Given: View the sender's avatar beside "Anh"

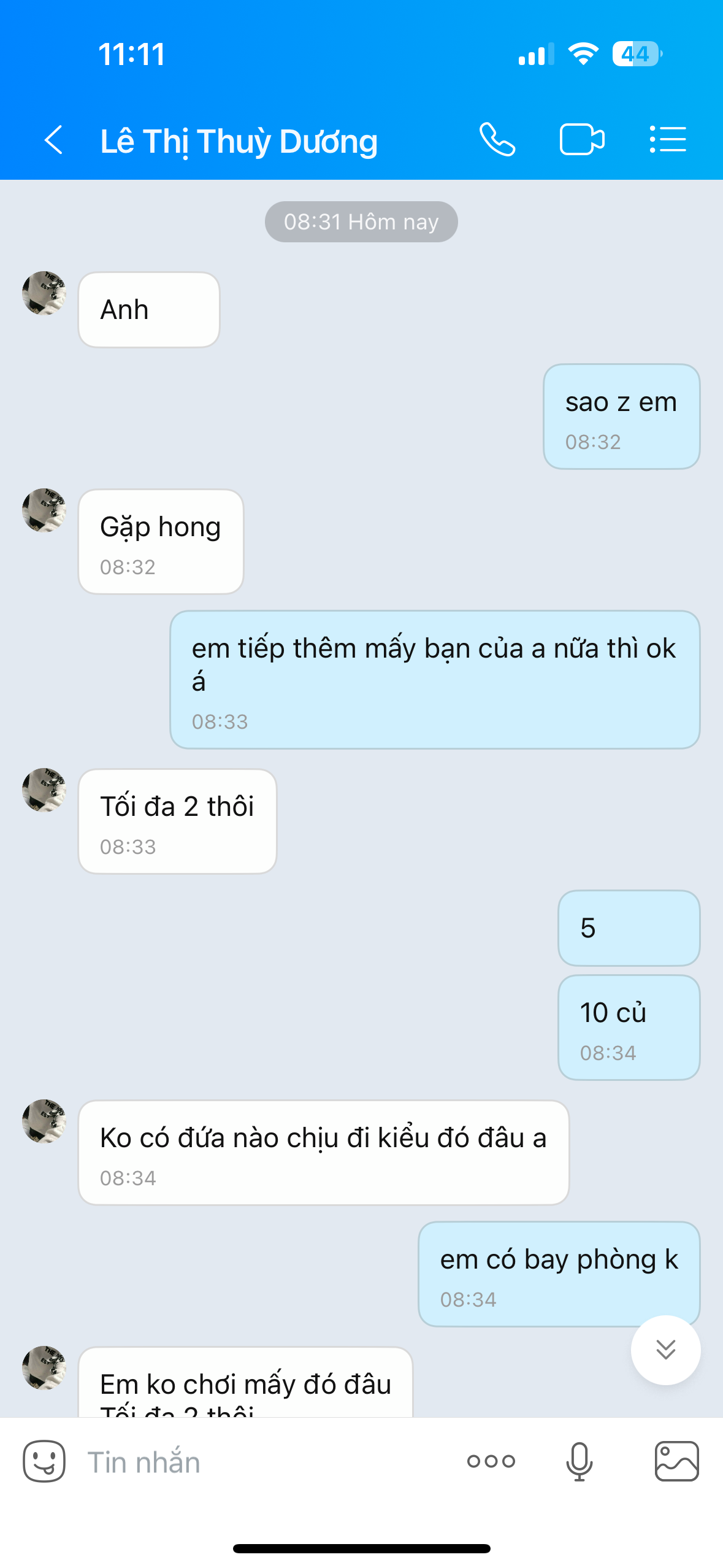Looking at the screenshot, I should tap(44, 293).
